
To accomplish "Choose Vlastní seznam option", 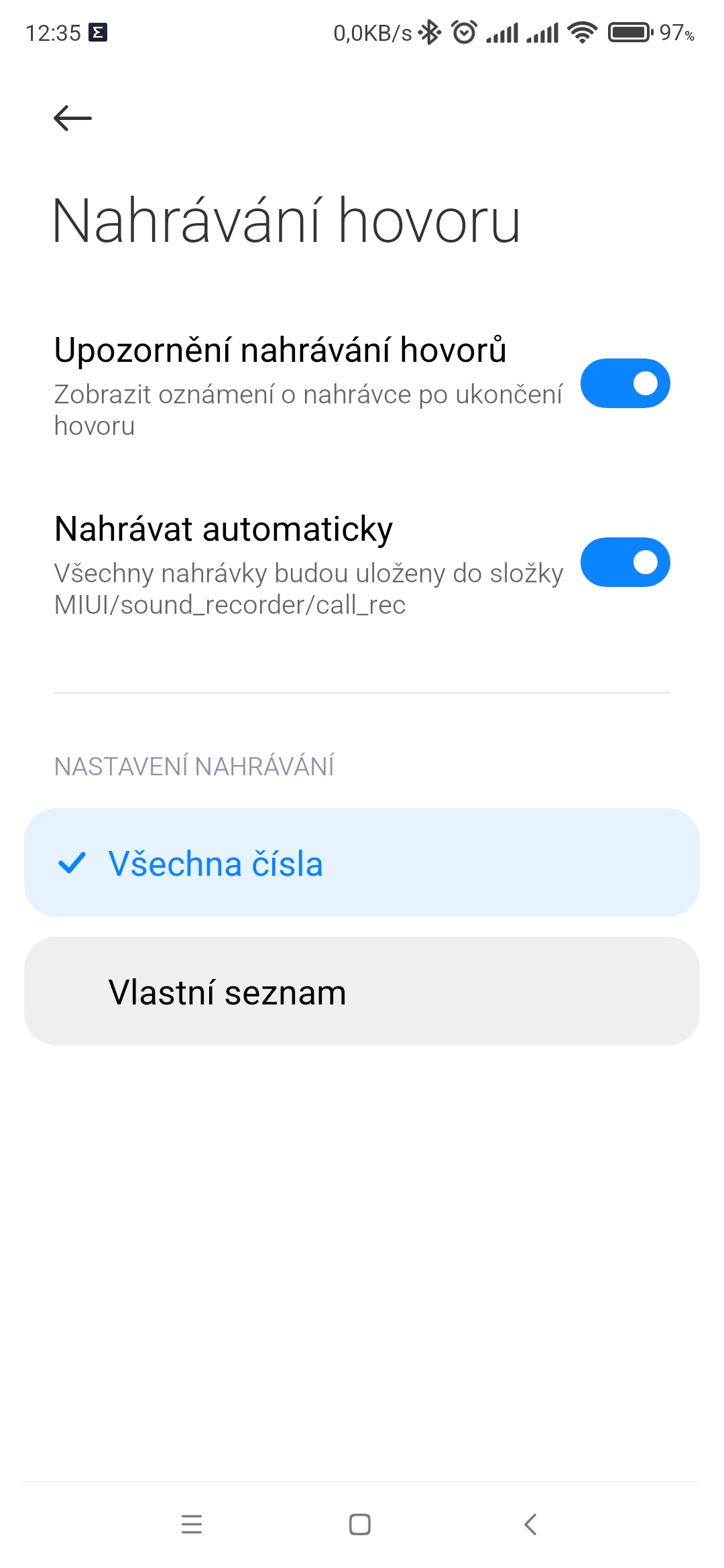I will pyautogui.click(x=362, y=991).
